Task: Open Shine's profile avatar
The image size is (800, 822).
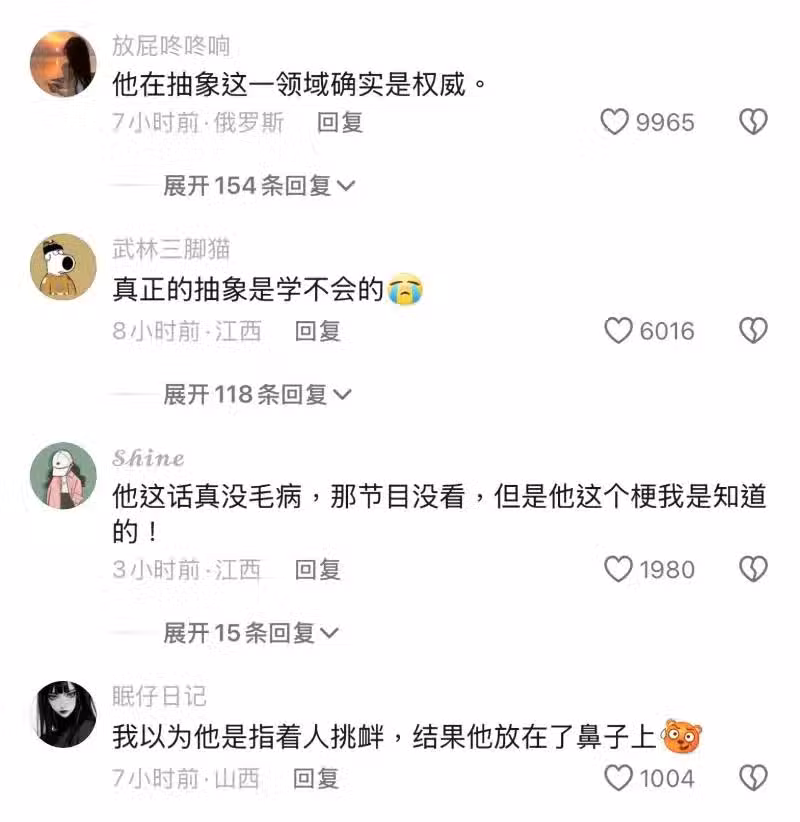Action: (x=64, y=475)
